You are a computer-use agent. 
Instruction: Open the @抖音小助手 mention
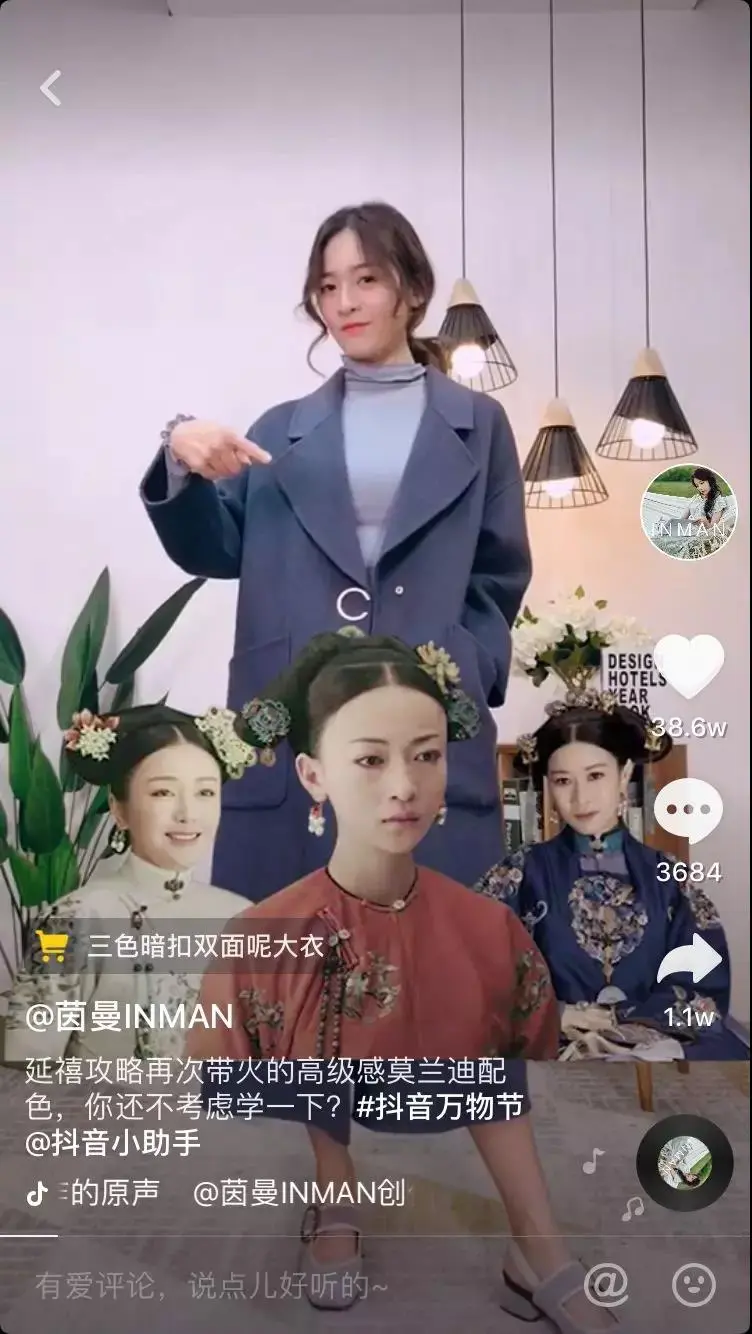113,1143
